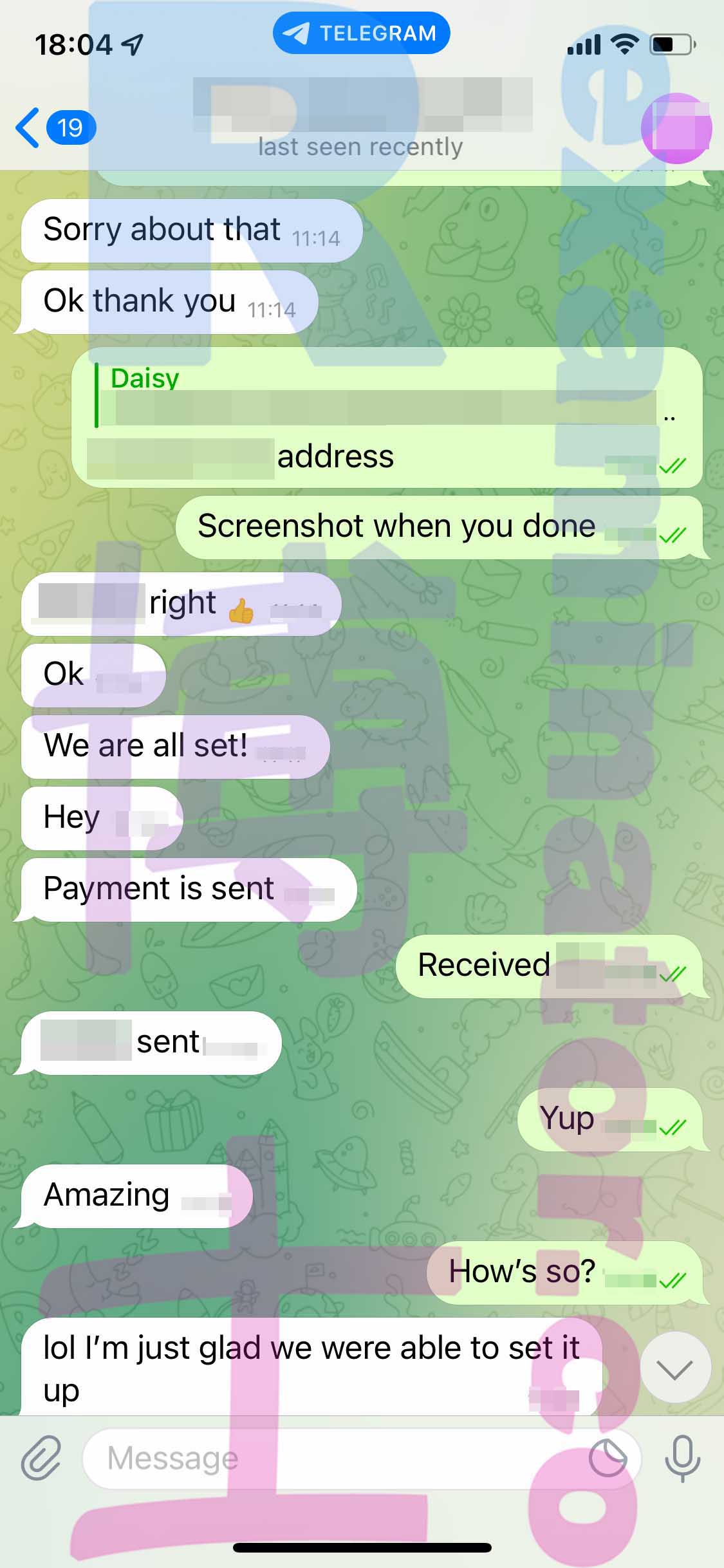Jump to the latest messages arrow
The height and width of the screenshot is (1568, 724).
[x=676, y=1368]
